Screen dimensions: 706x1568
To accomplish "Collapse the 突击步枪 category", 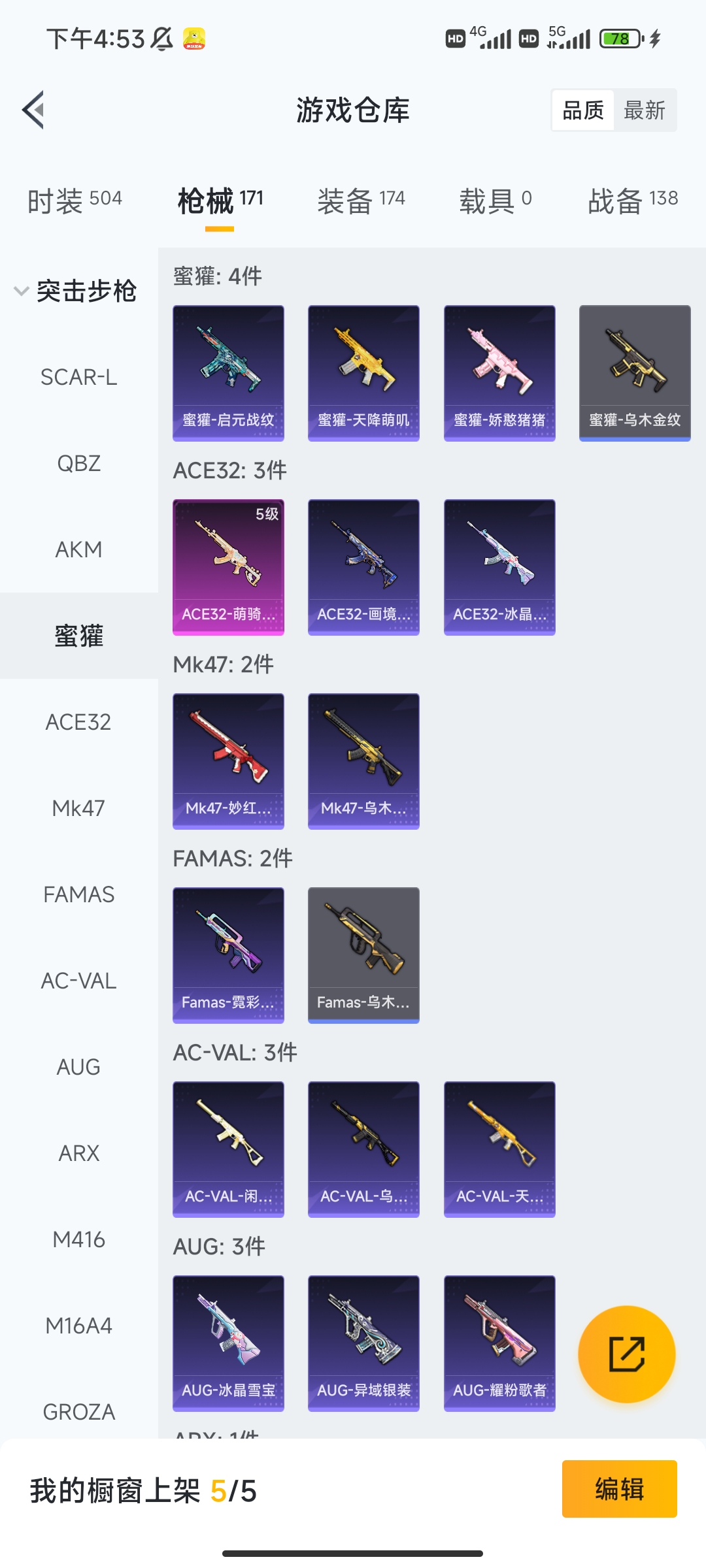I will click(x=77, y=291).
